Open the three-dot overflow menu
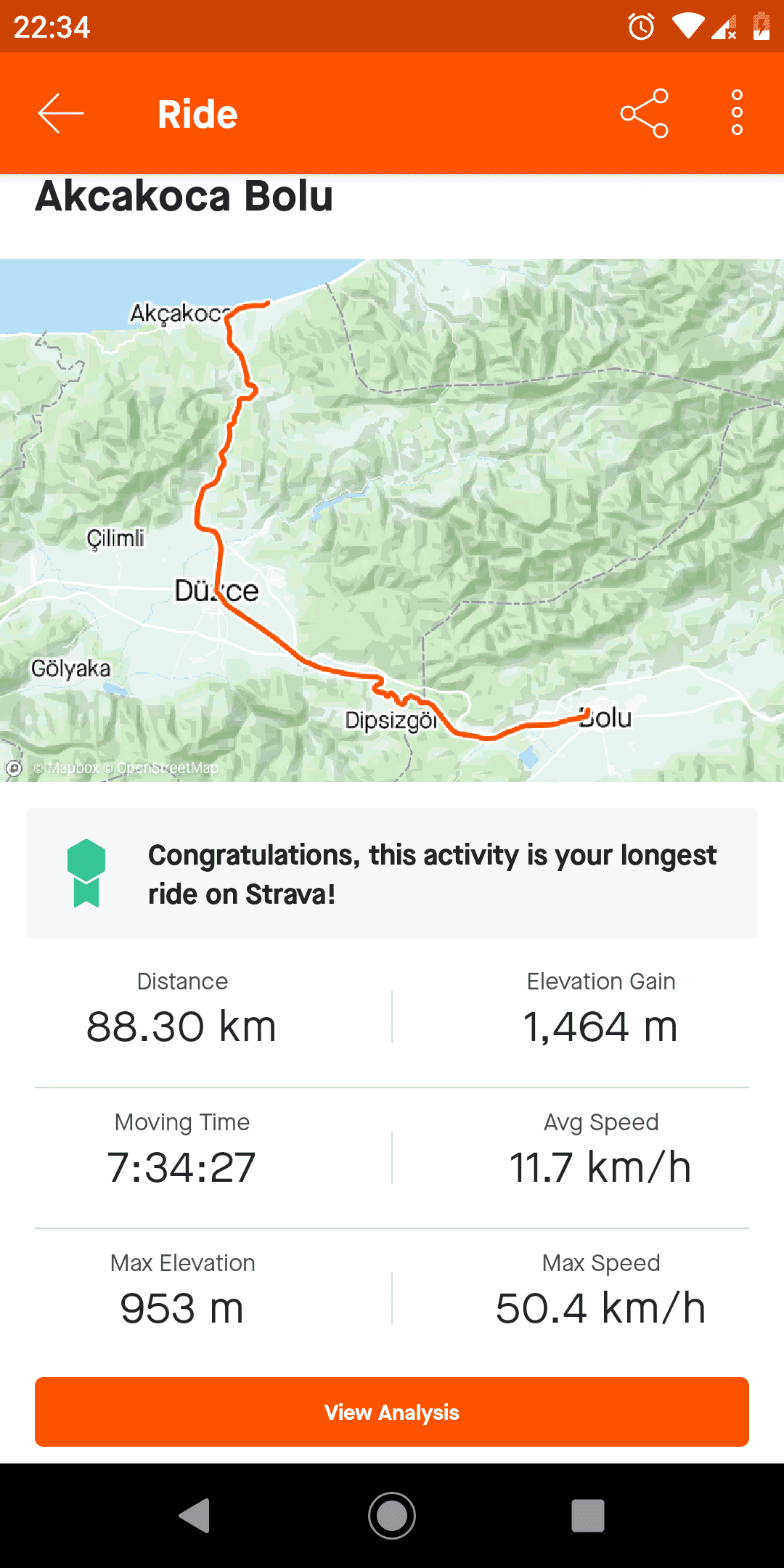Image resolution: width=784 pixels, height=1568 pixels. 737,113
